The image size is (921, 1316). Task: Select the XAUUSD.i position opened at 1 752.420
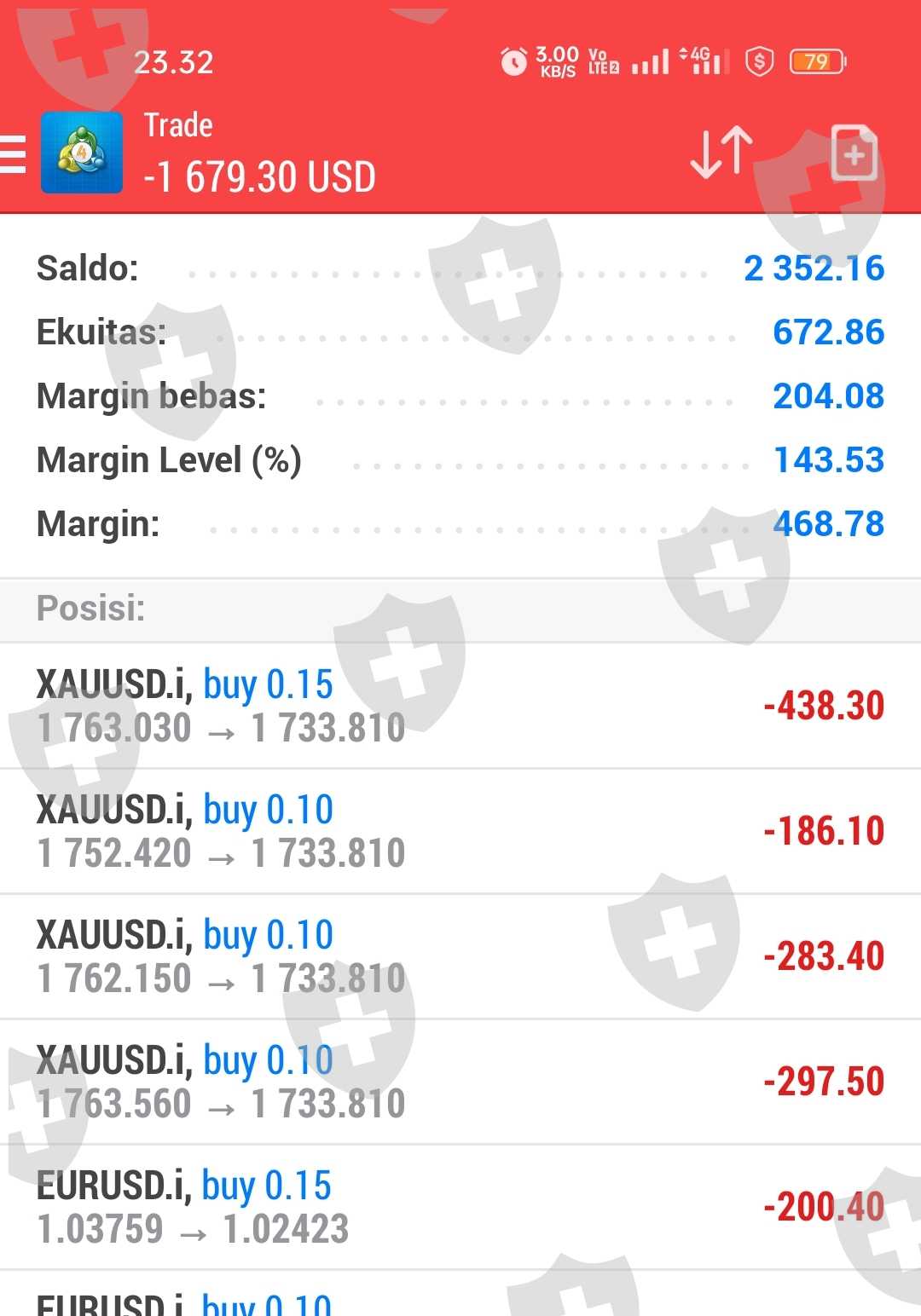(460, 831)
